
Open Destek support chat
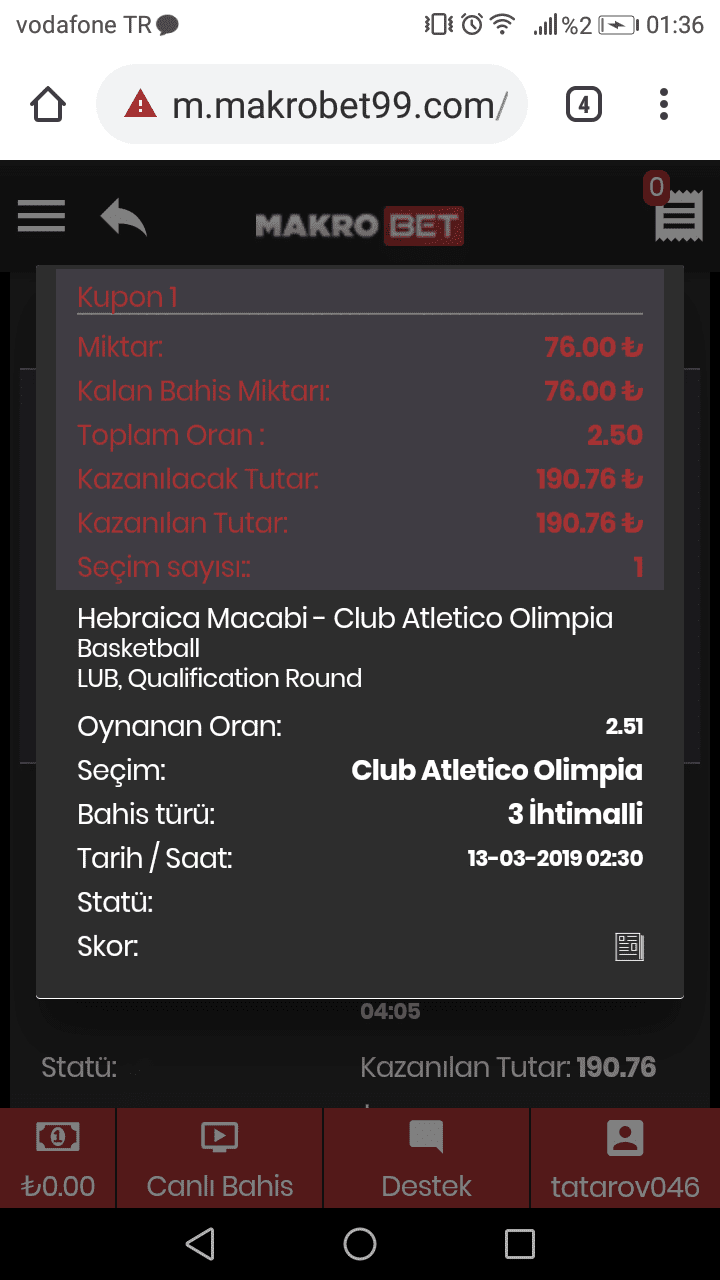pos(426,1158)
